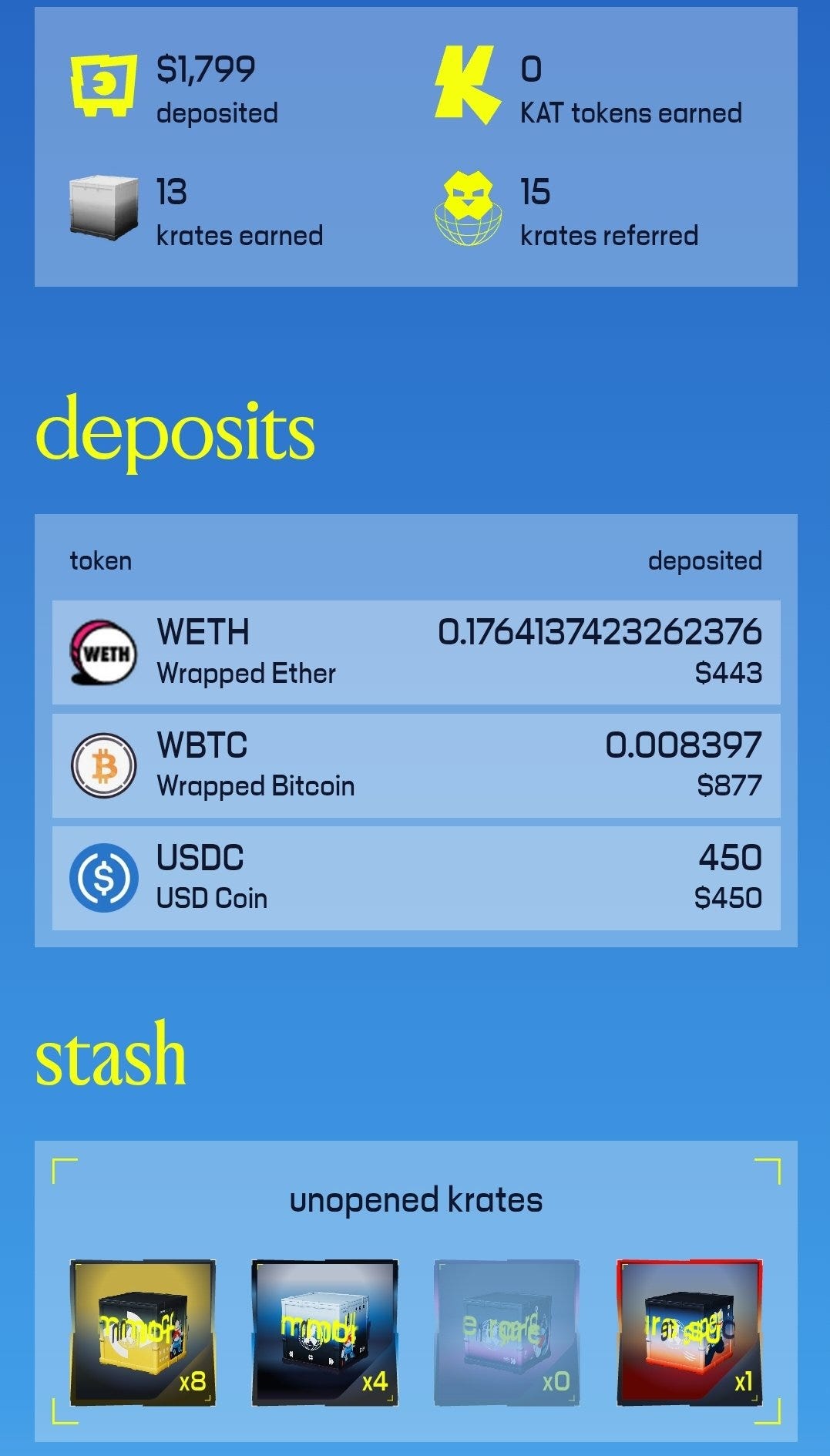Select the blue-white krate marked x4

[x=324, y=1332]
